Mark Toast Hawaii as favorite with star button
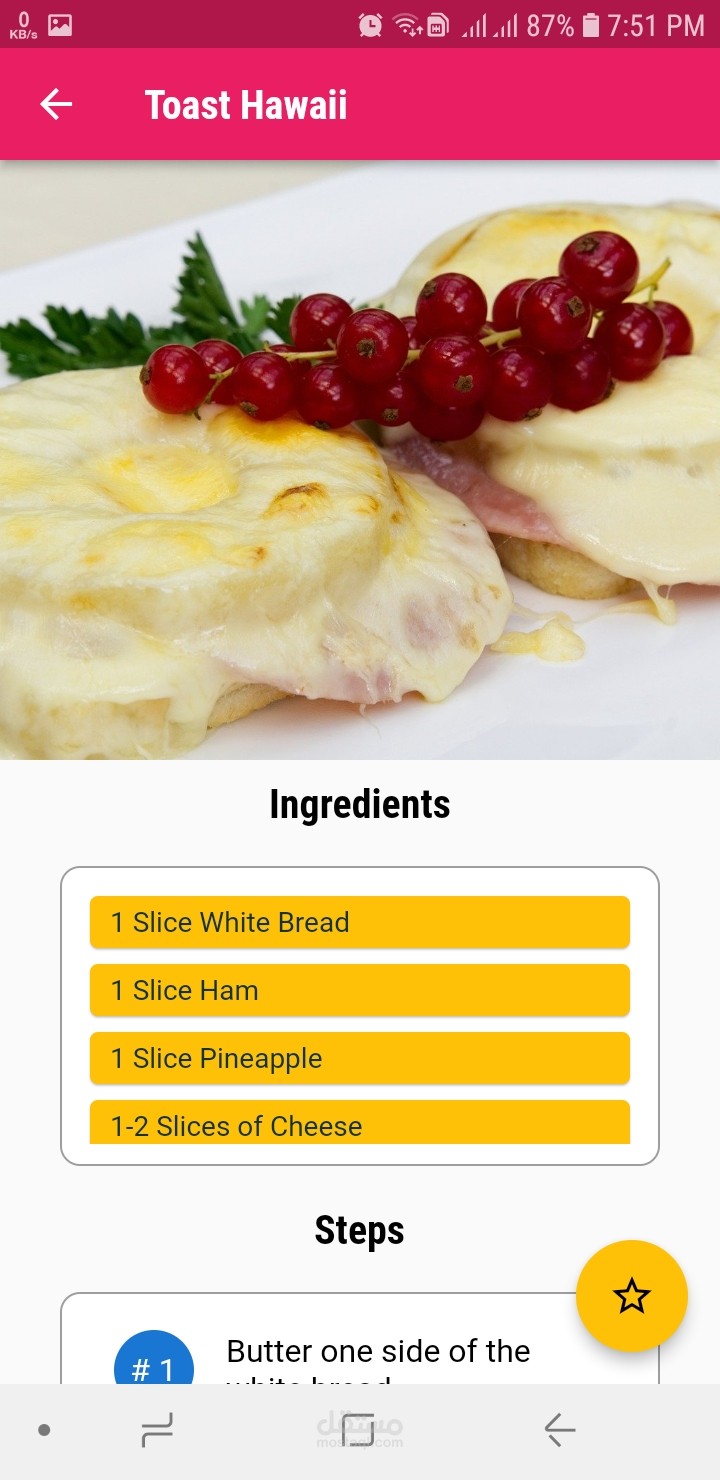The width and height of the screenshot is (720, 1480). pos(632,1296)
